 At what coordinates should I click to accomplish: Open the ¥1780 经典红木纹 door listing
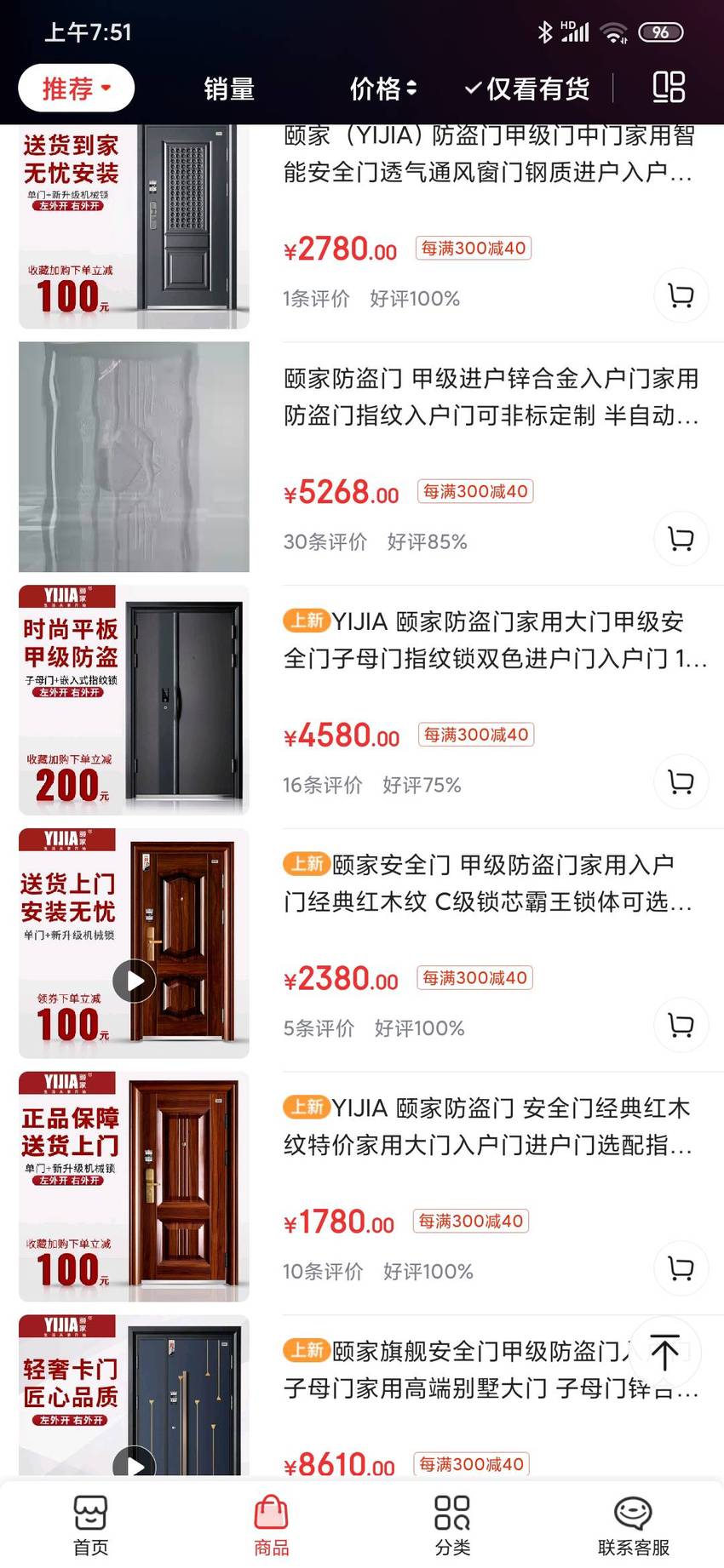pos(488,1127)
